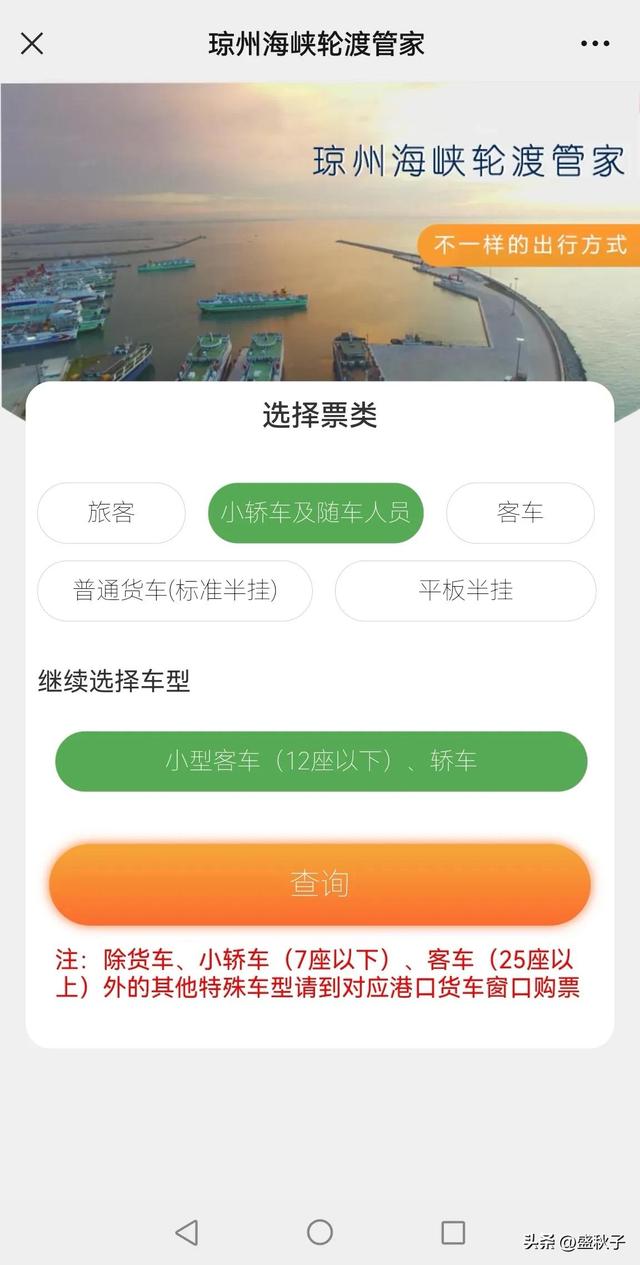Image resolution: width=640 pixels, height=1265 pixels.
Task: Select 普通货车(标准半挂) ticket type
Action: pyautogui.click(x=175, y=591)
